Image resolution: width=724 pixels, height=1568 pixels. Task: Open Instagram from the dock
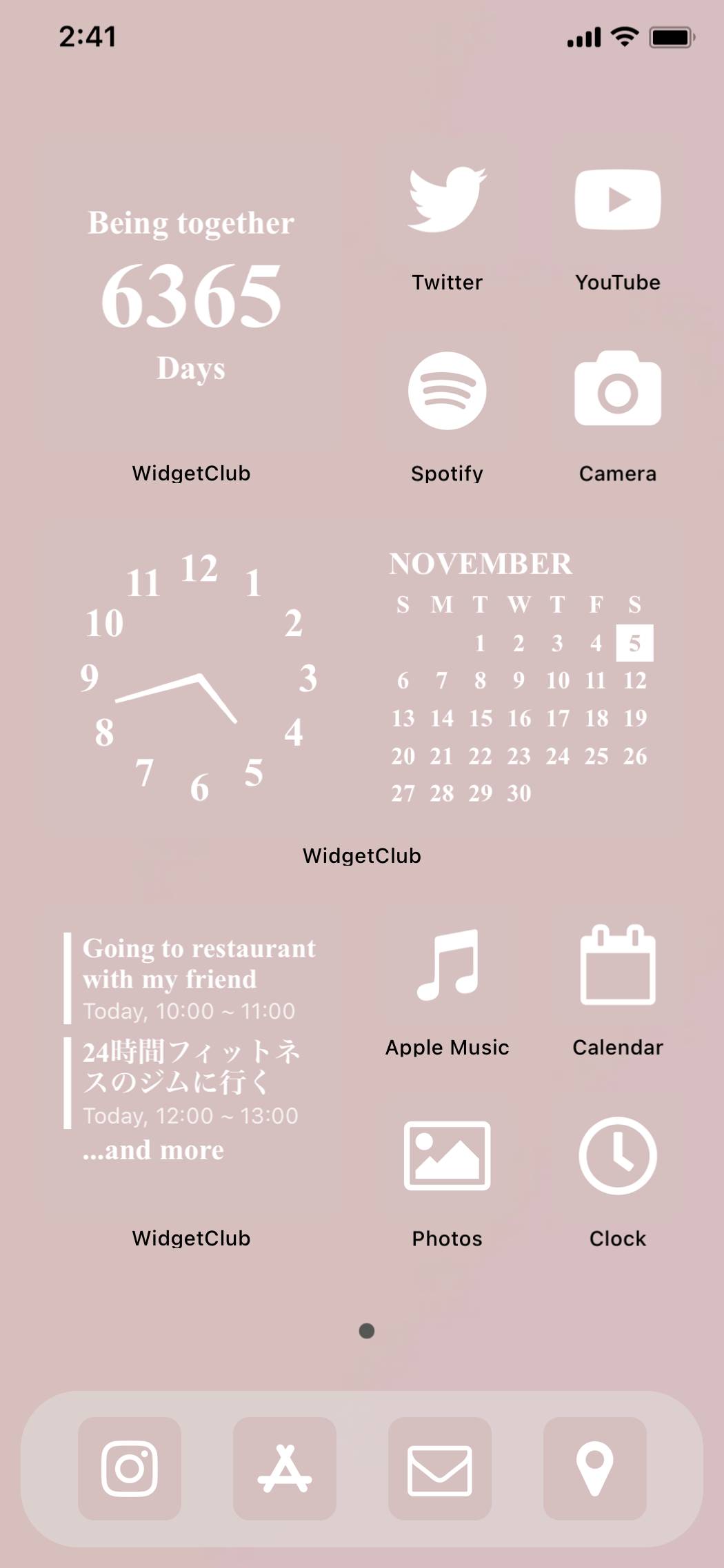130,1468
